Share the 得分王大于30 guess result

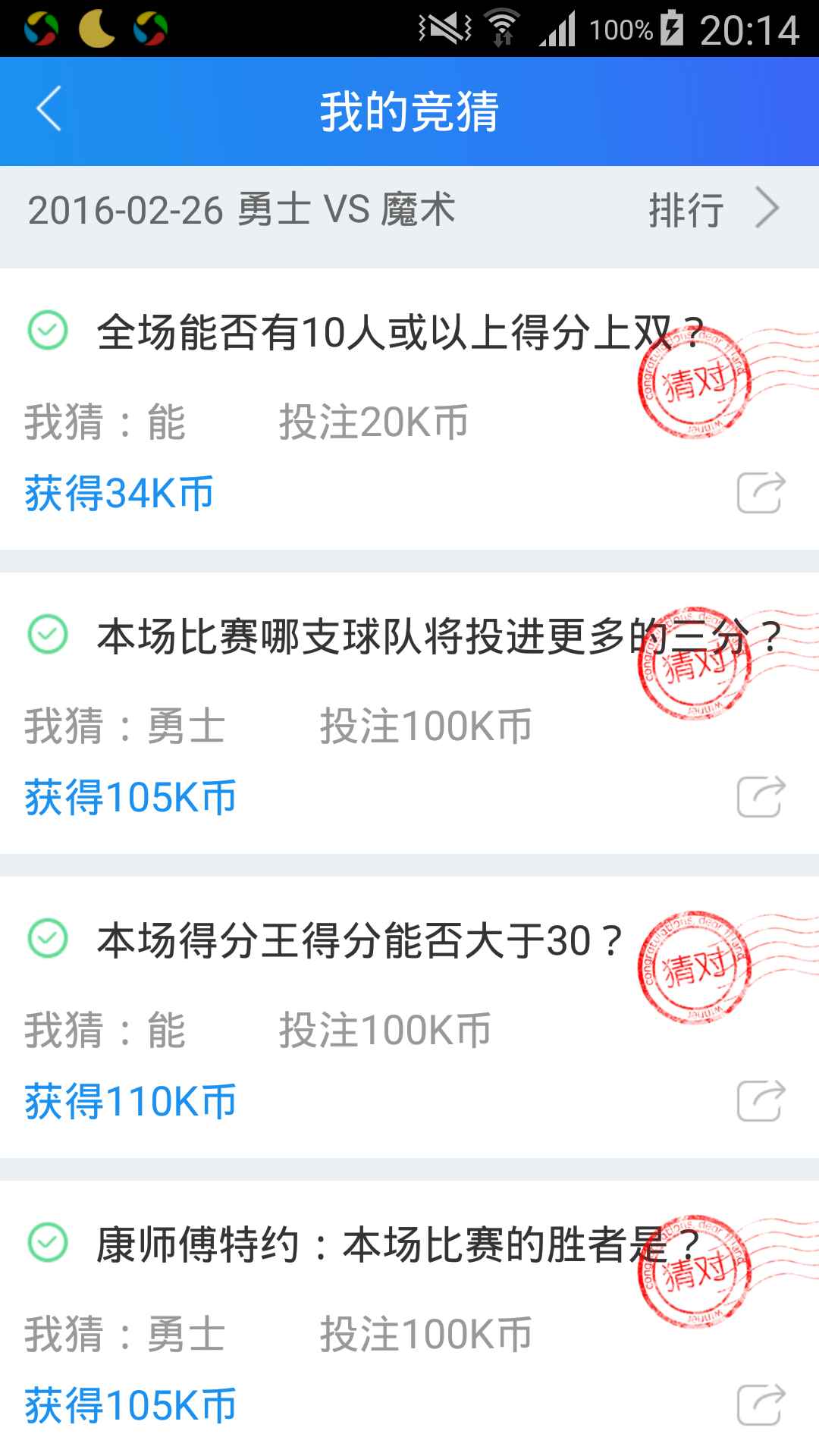(x=761, y=1100)
